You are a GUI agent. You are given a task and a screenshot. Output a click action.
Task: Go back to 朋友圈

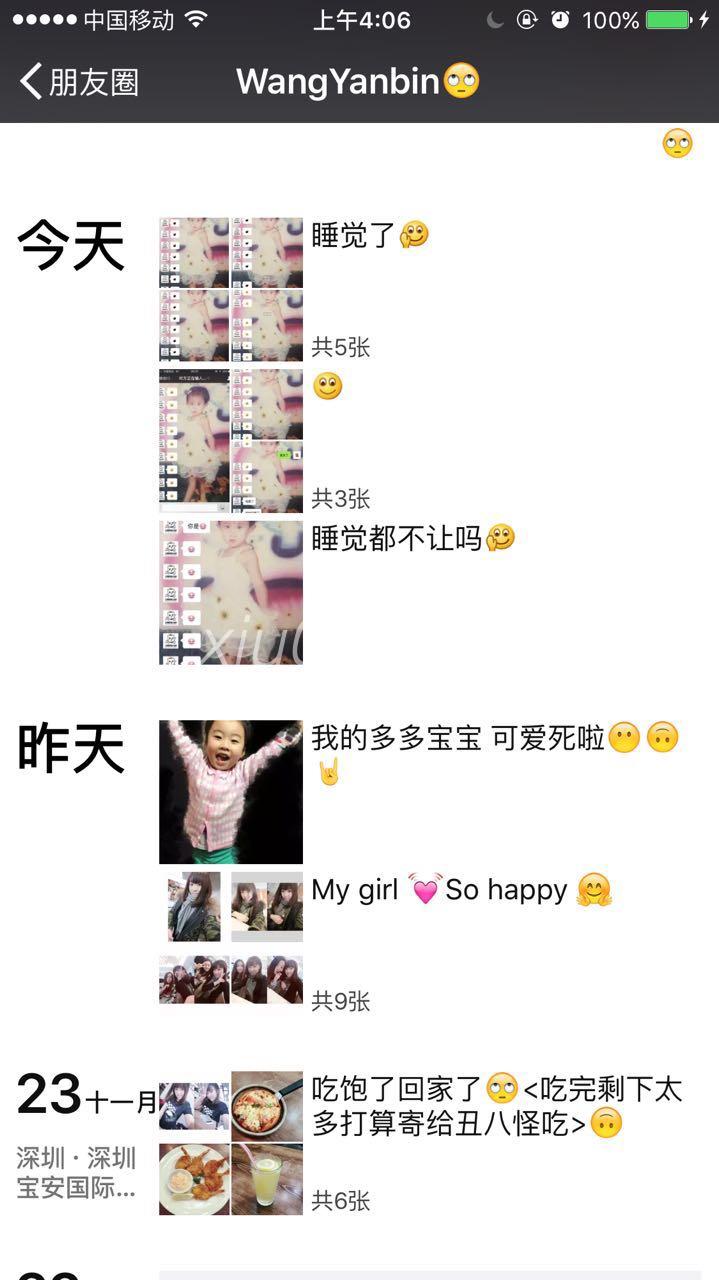click(80, 82)
